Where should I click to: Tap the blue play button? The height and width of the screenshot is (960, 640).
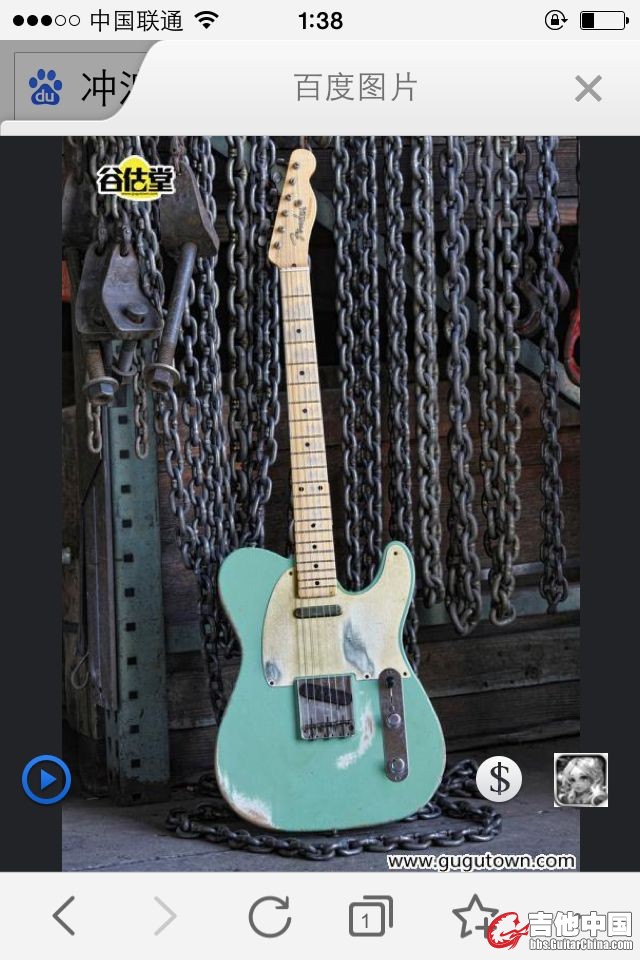pos(46,780)
